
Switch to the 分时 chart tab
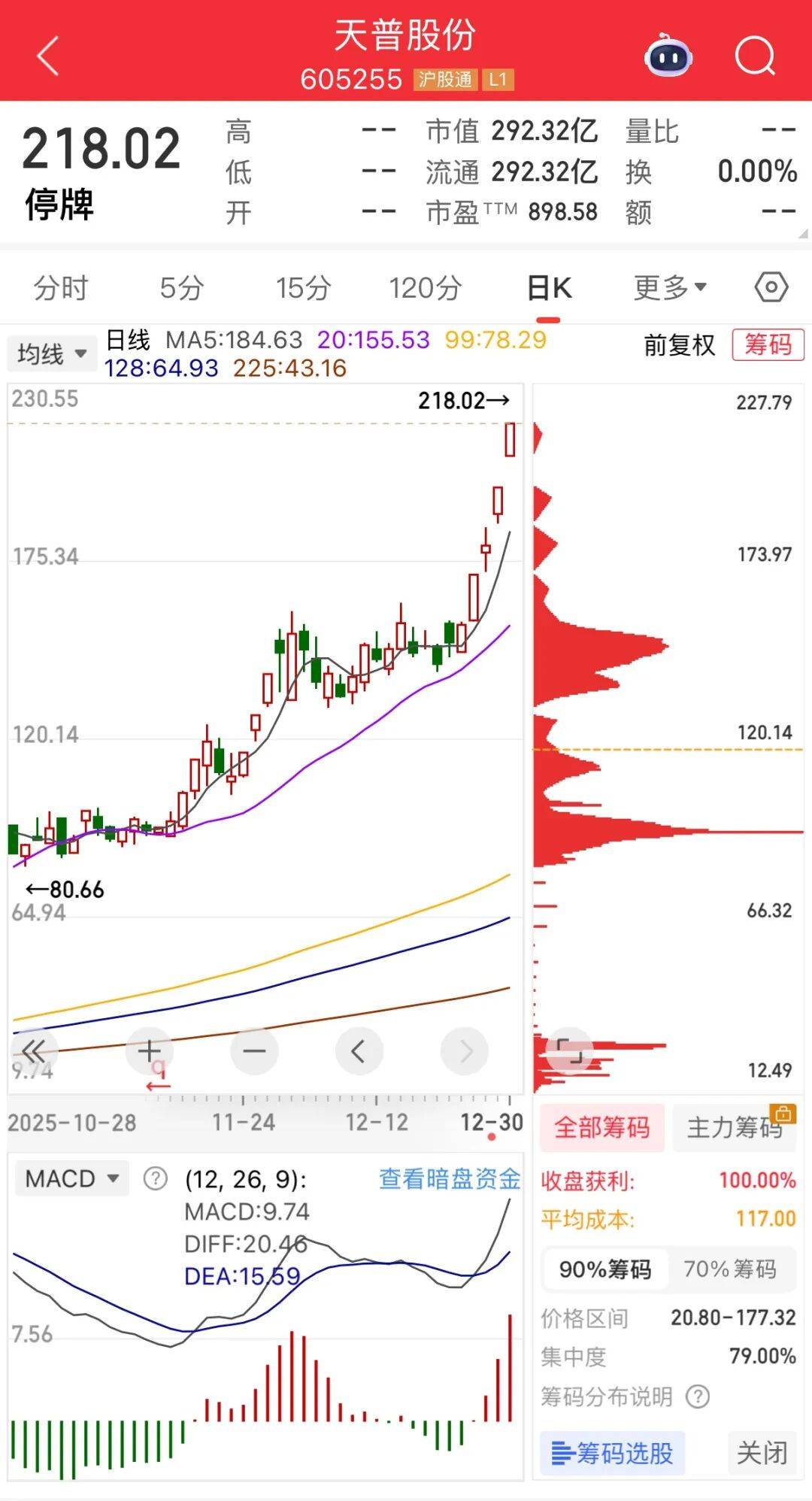click(x=61, y=287)
